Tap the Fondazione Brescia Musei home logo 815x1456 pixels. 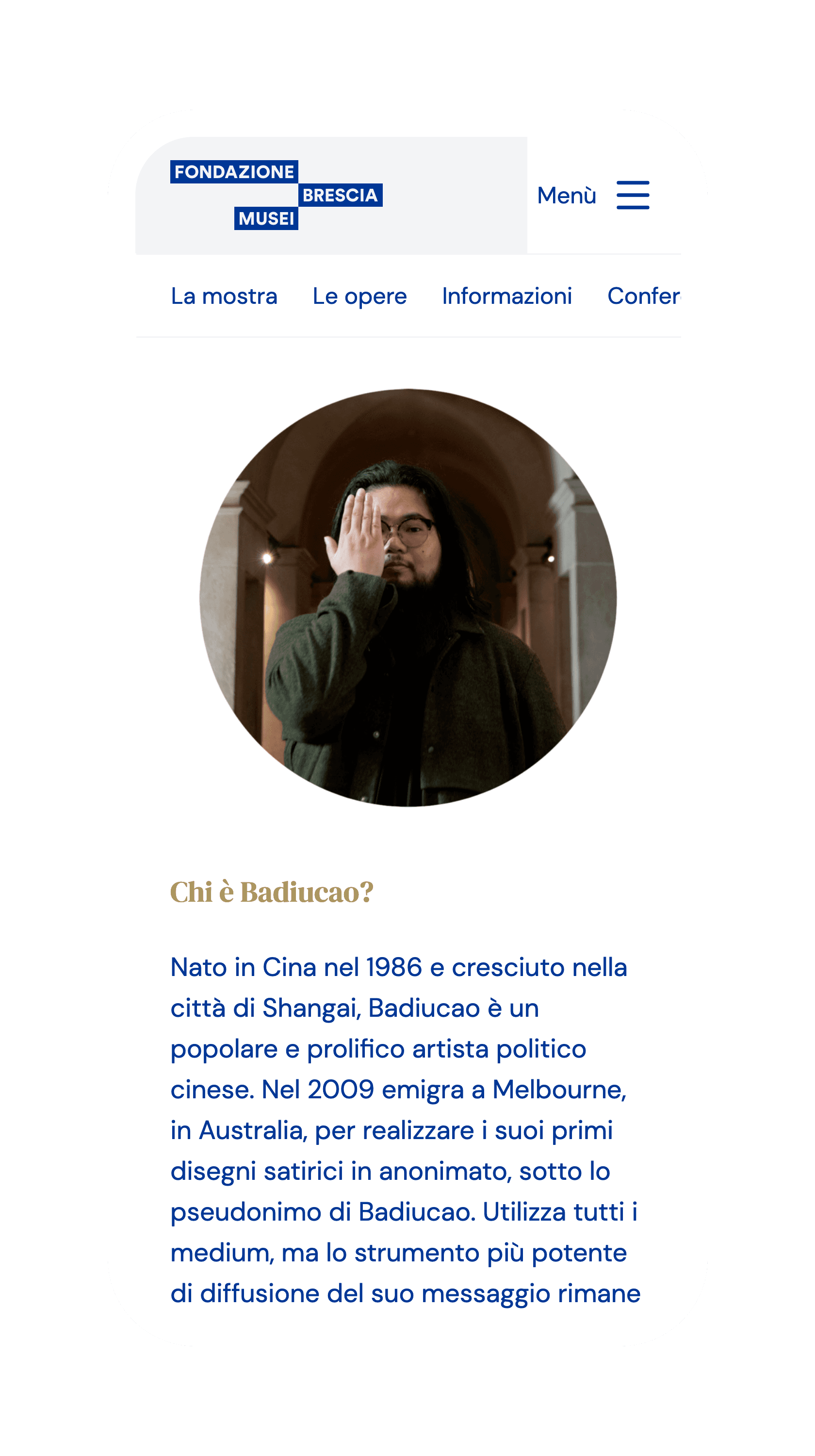[x=276, y=195]
